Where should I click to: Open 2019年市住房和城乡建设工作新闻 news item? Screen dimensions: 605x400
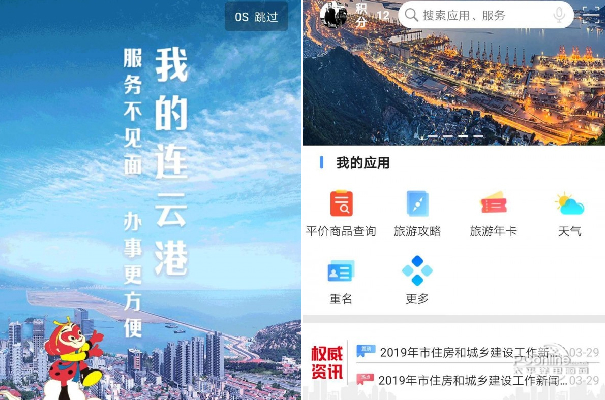[470, 380]
